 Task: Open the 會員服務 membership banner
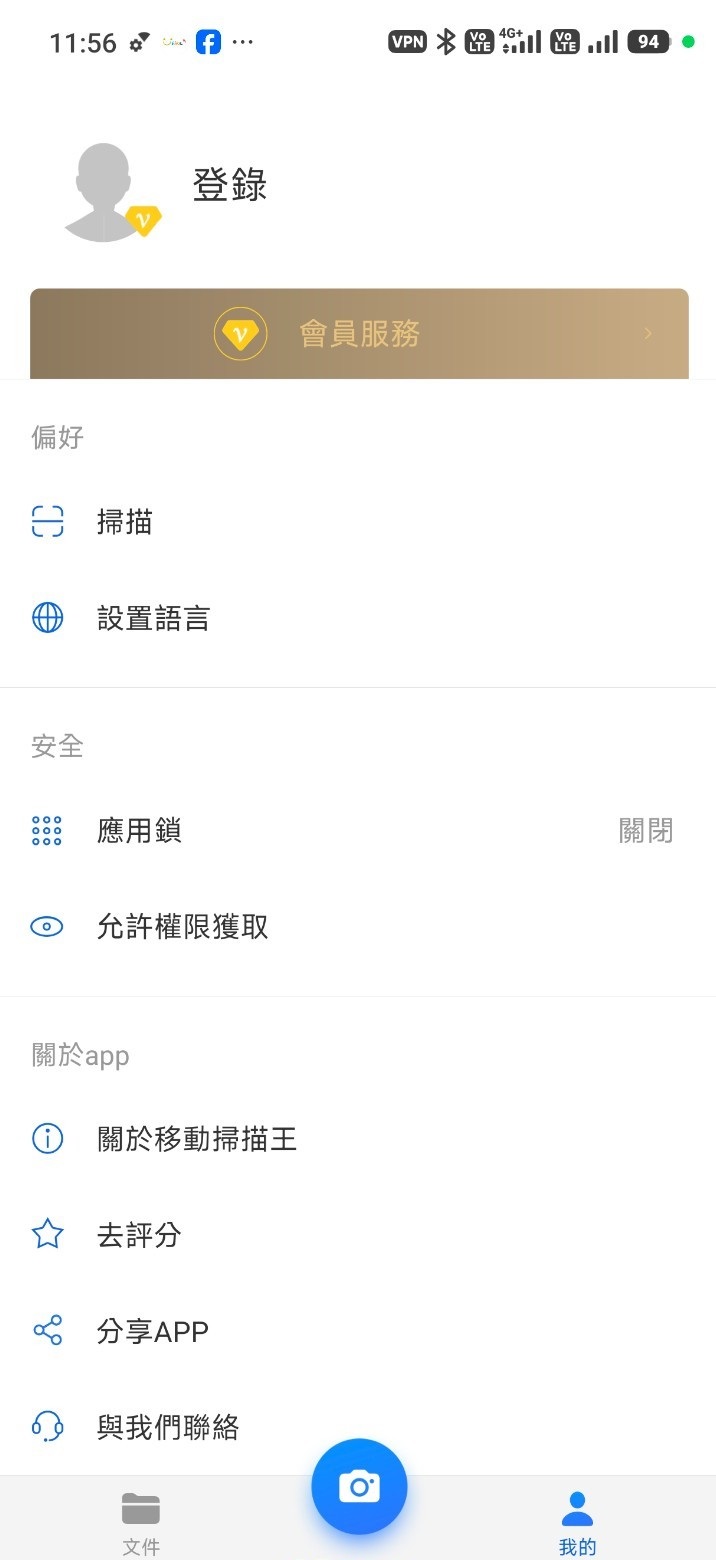359,334
